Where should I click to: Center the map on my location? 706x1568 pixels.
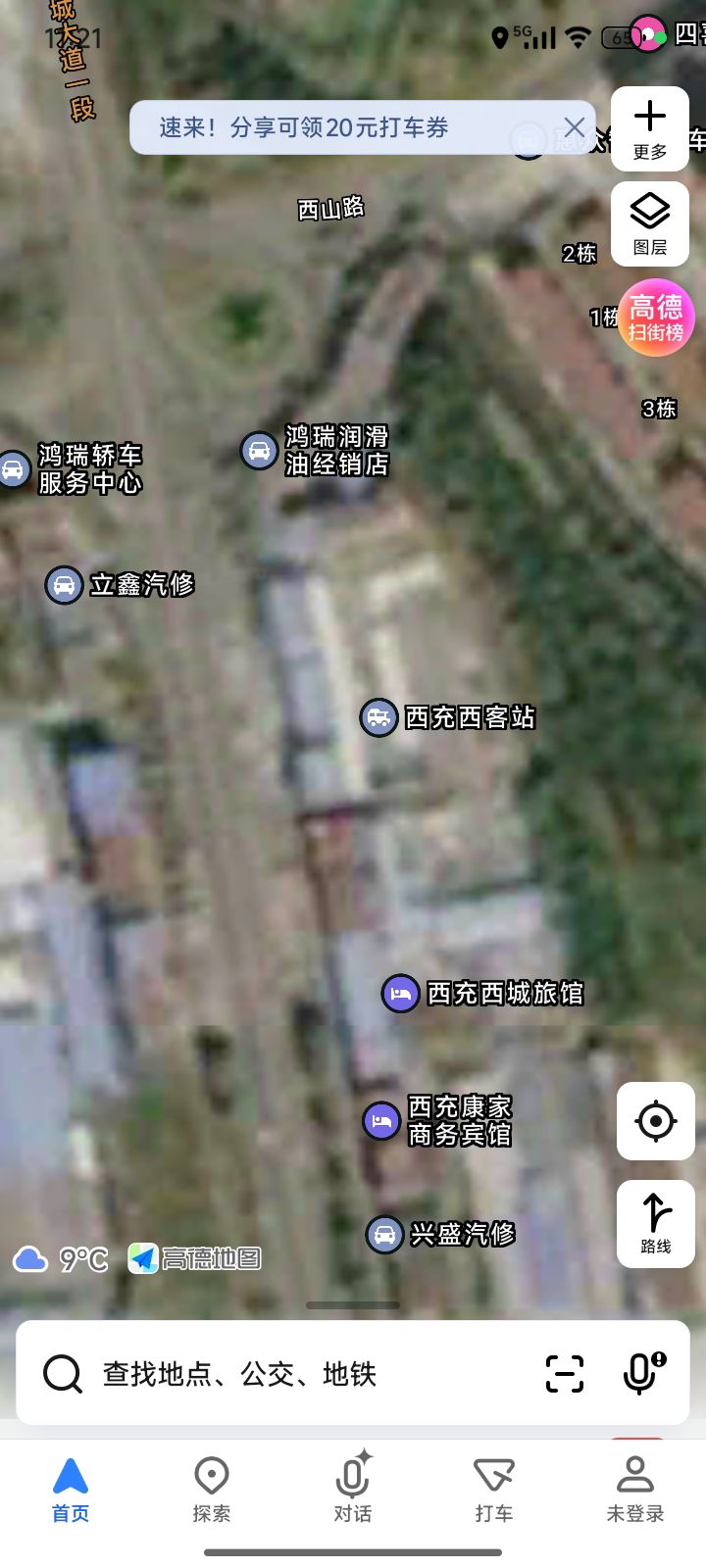pyautogui.click(x=655, y=1120)
